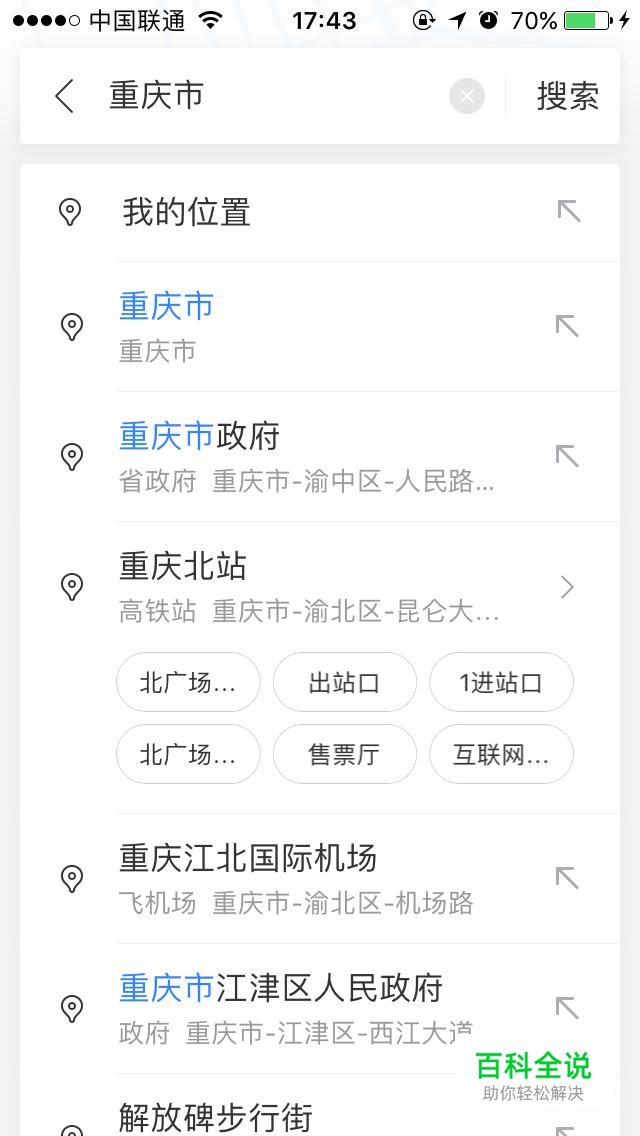Tap the 搜索 button
The image size is (640, 1136).
point(568,96)
